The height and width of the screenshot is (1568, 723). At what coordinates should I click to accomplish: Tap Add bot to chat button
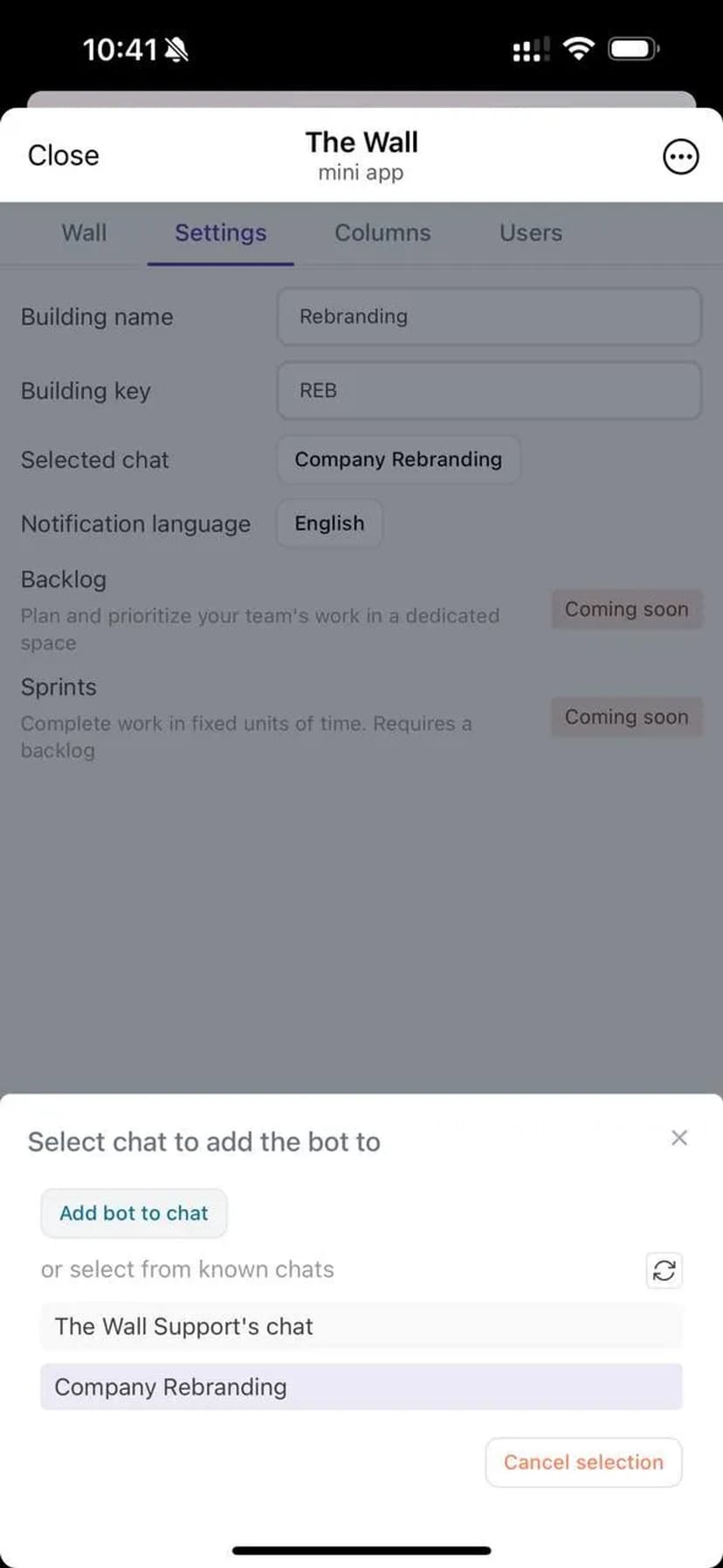tap(134, 1213)
